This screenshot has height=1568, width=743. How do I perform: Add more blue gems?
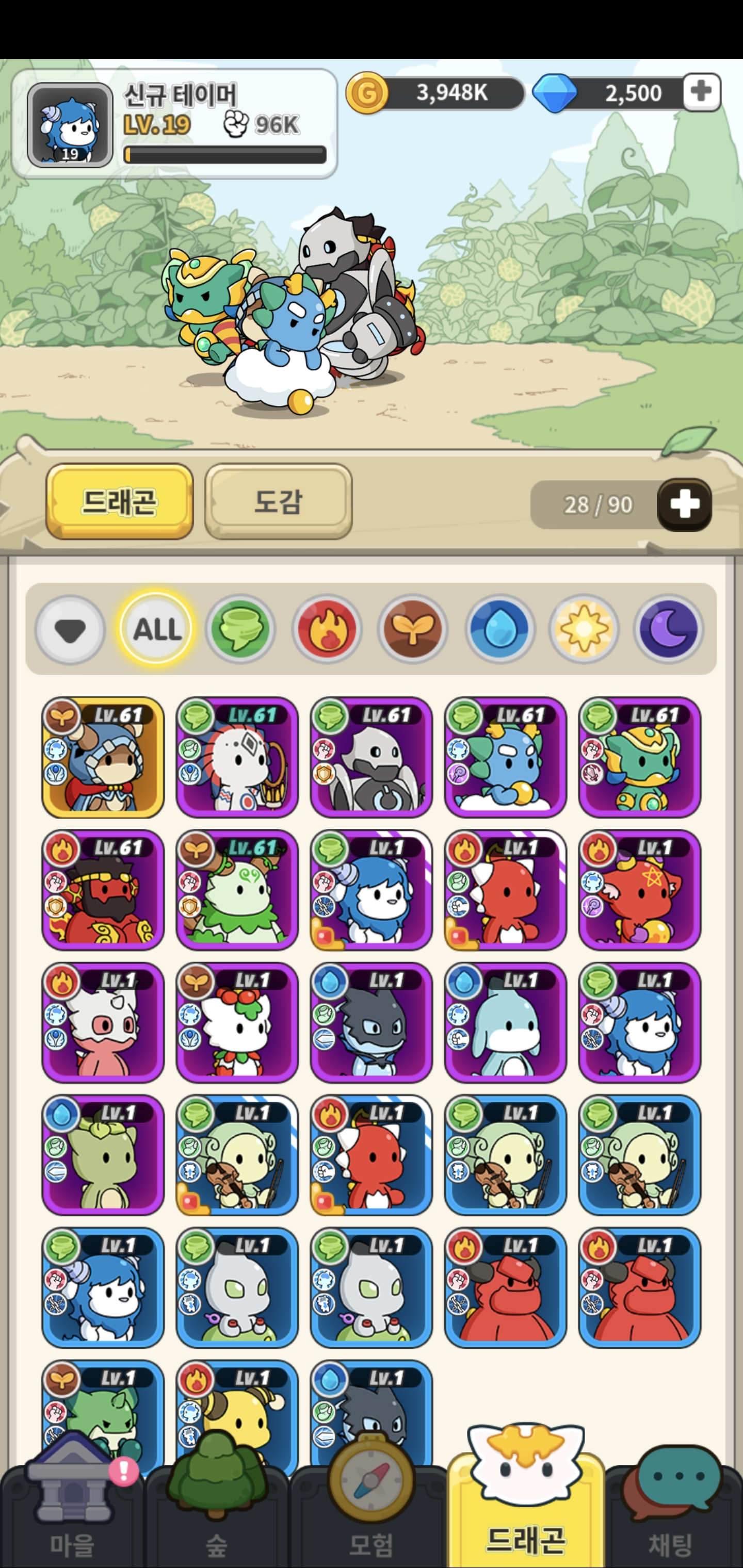[701, 92]
